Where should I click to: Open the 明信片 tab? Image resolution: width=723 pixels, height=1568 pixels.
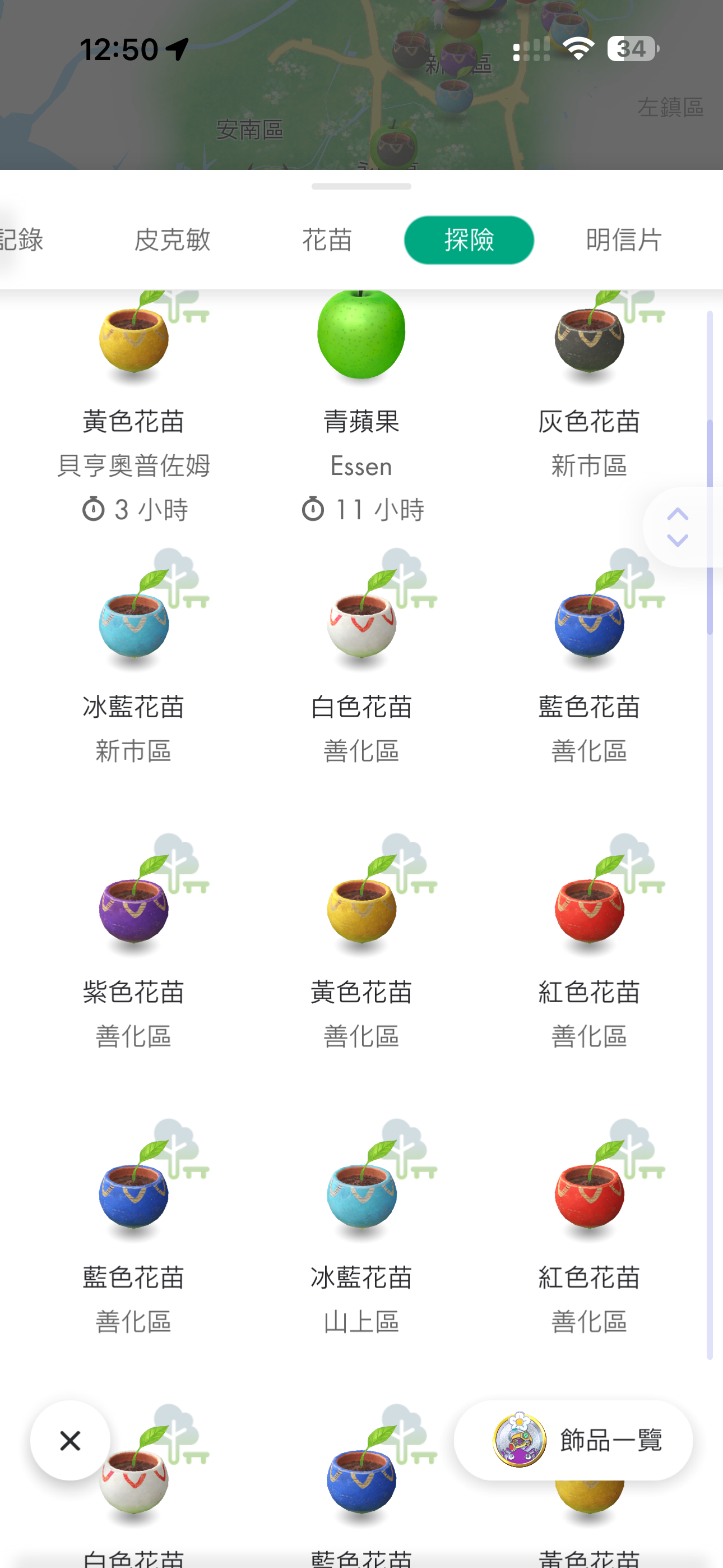click(623, 240)
